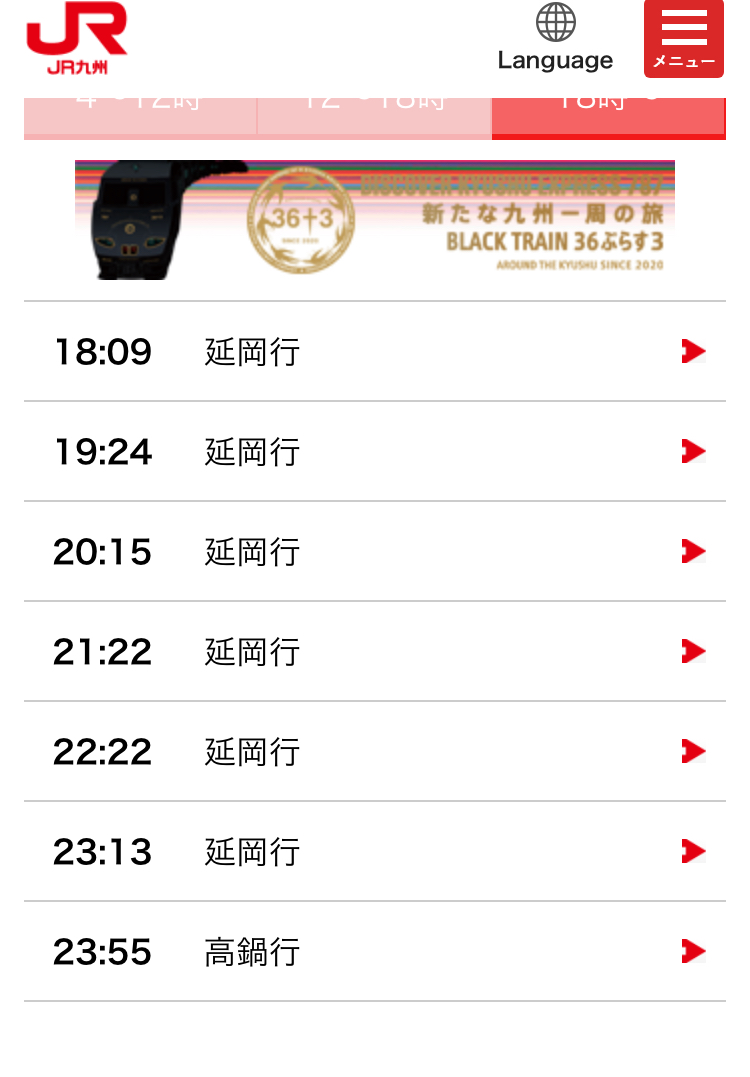Open the 21:22 延岡行 departure row

[x=375, y=651]
